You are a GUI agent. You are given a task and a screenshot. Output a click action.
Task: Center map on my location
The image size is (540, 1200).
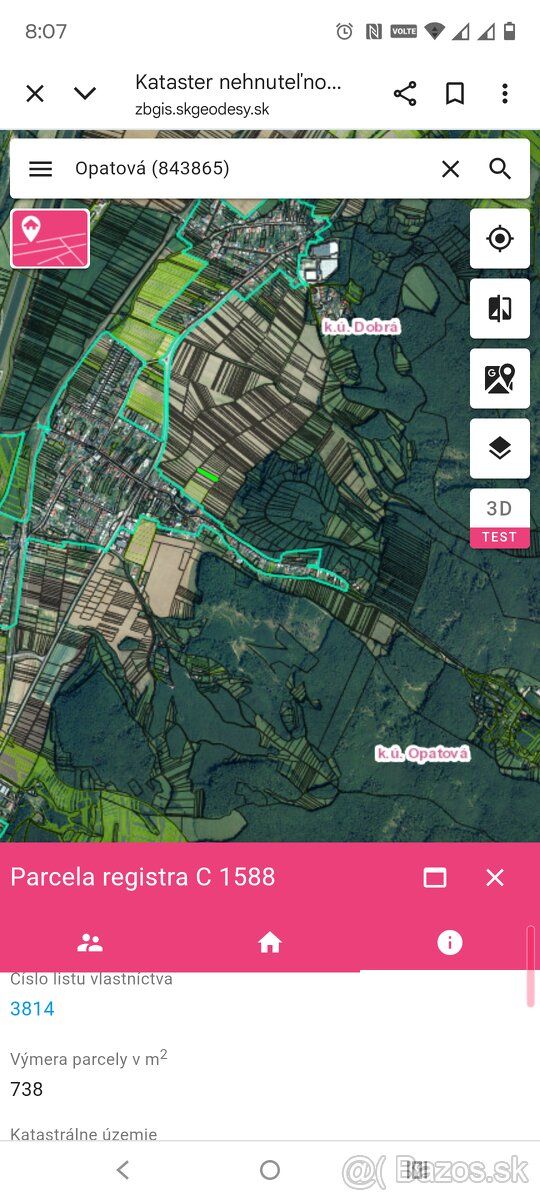(x=500, y=239)
